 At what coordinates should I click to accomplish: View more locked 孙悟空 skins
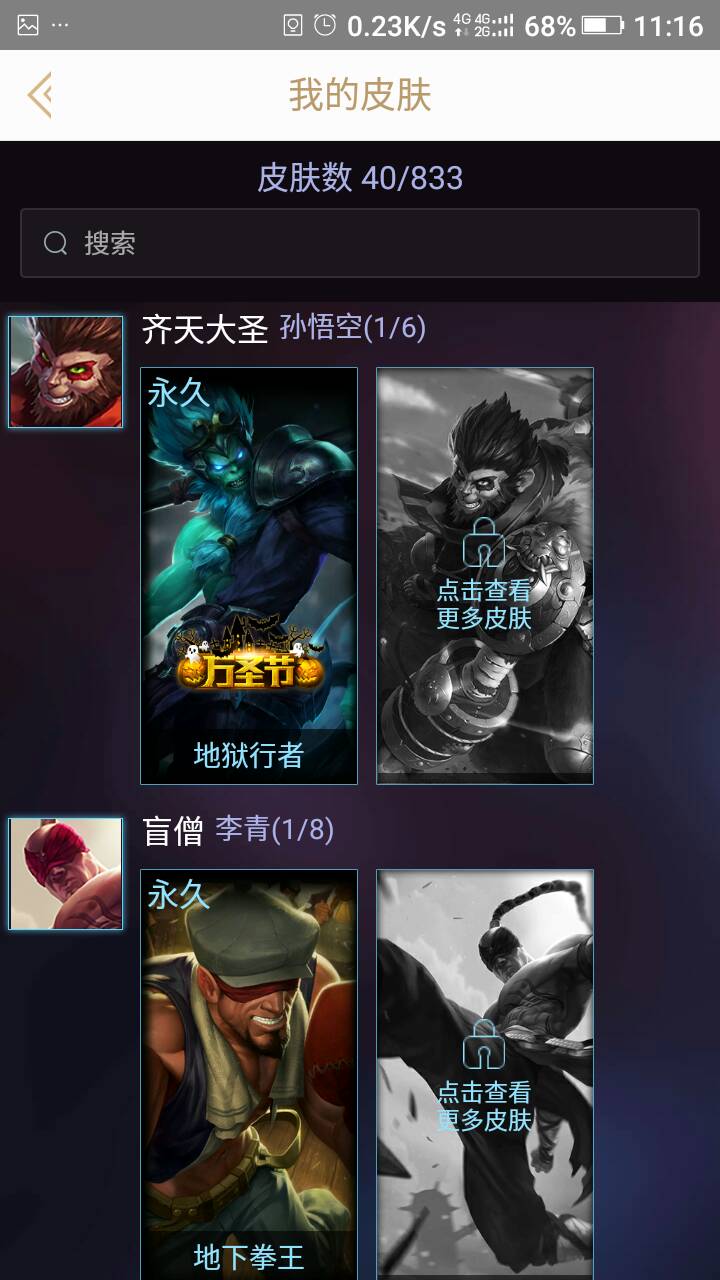(485, 575)
